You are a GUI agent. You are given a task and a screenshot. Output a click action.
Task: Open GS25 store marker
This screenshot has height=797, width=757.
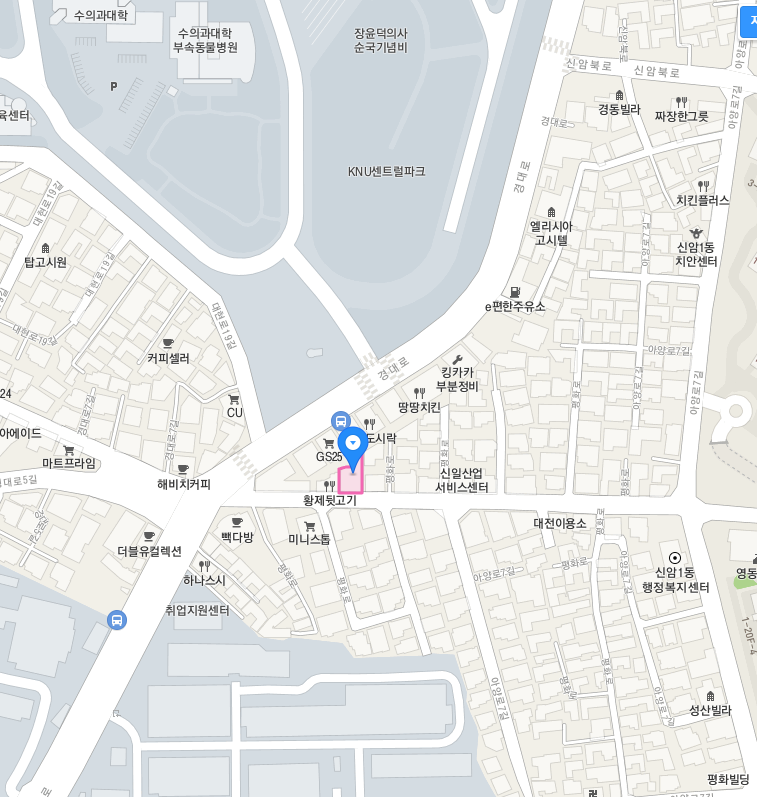(329, 443)
